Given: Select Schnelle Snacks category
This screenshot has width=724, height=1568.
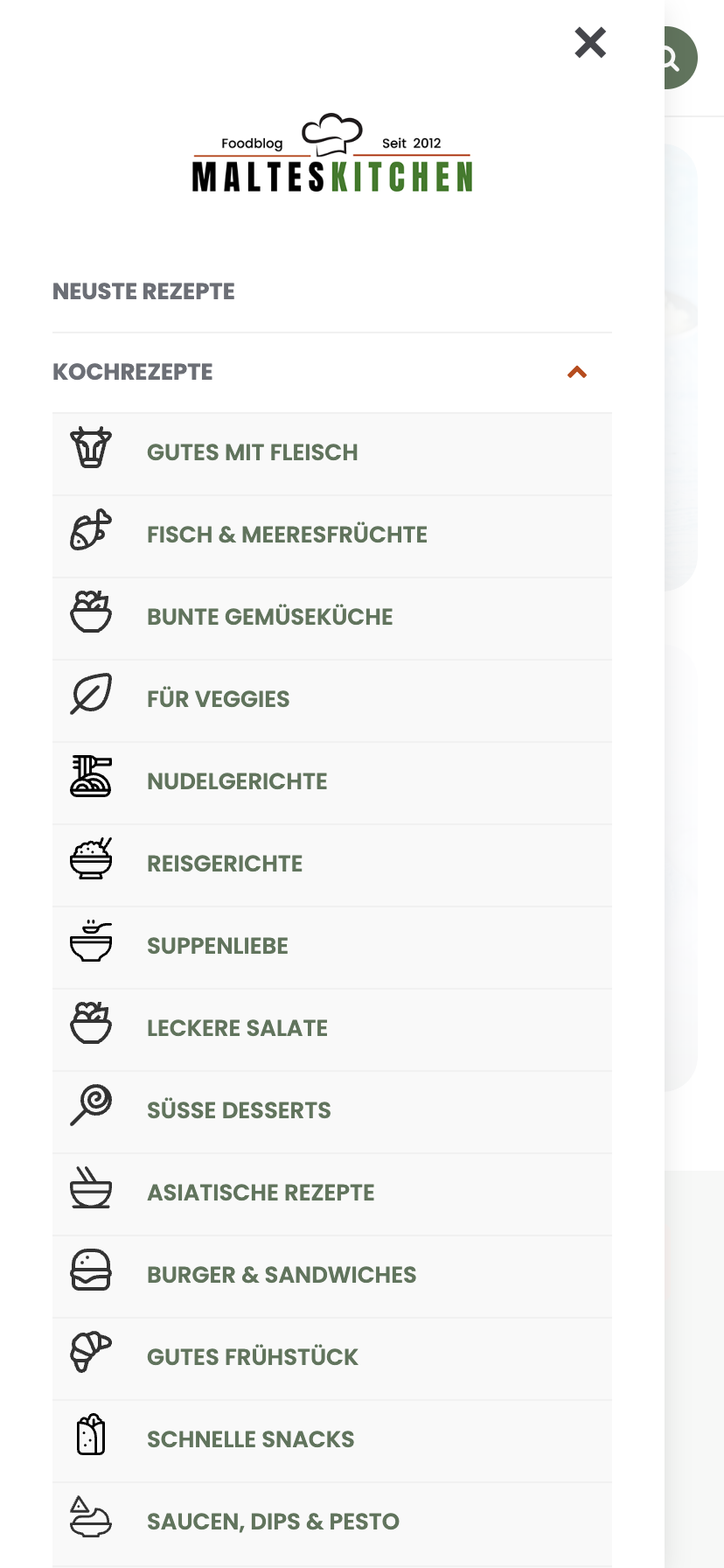Looking at the screenshot, I should 250,1439.
